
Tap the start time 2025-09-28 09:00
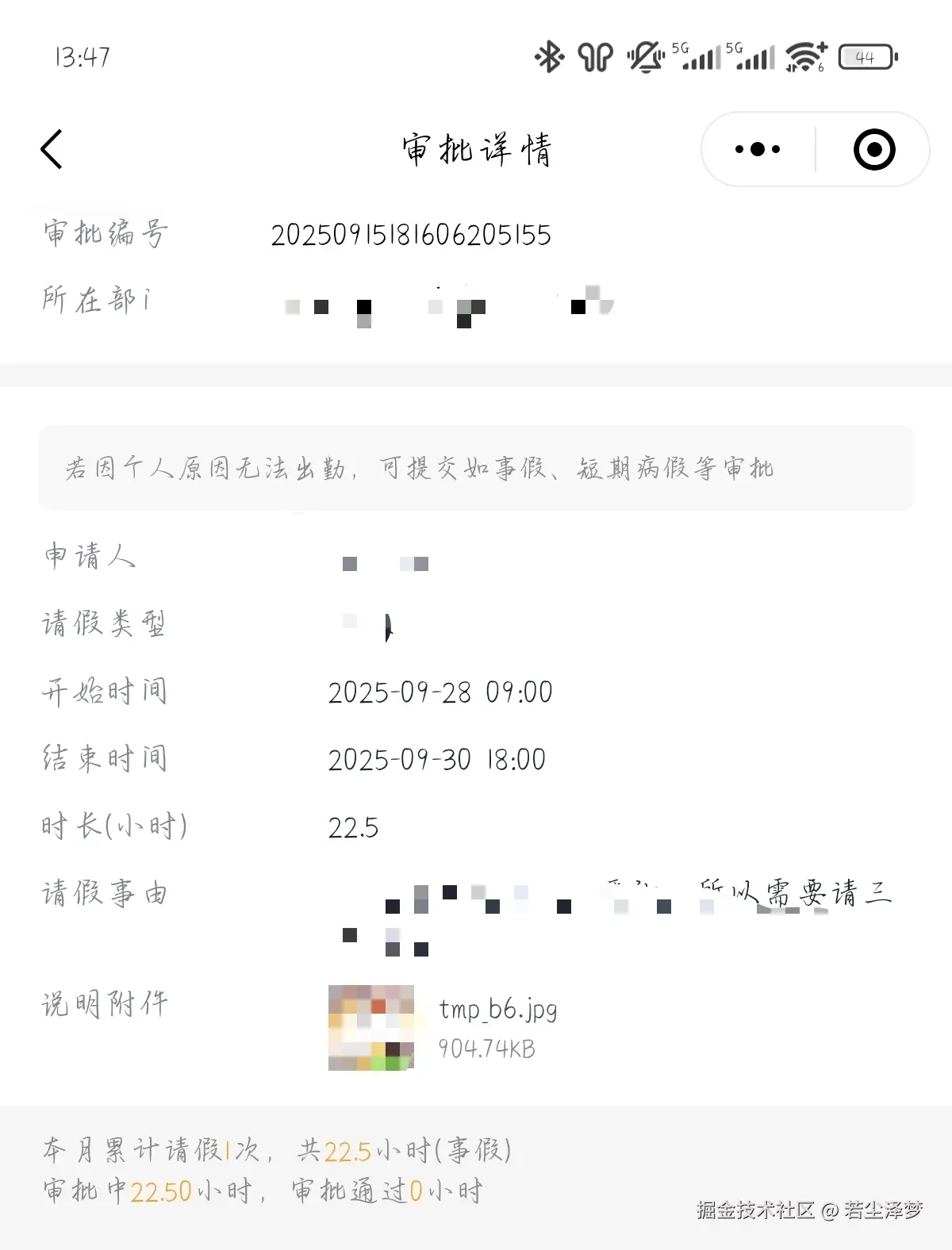441,691
